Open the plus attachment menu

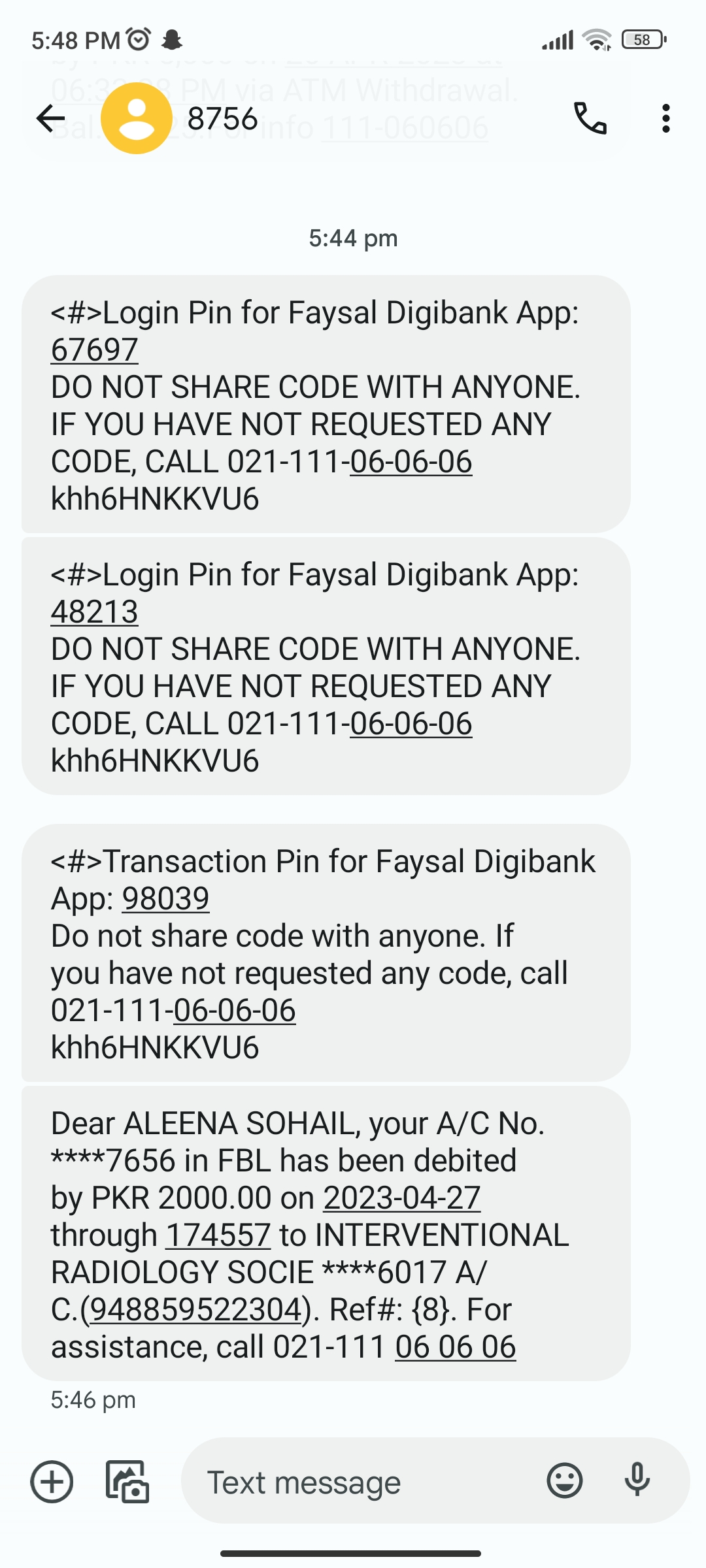coord(52,1481)
